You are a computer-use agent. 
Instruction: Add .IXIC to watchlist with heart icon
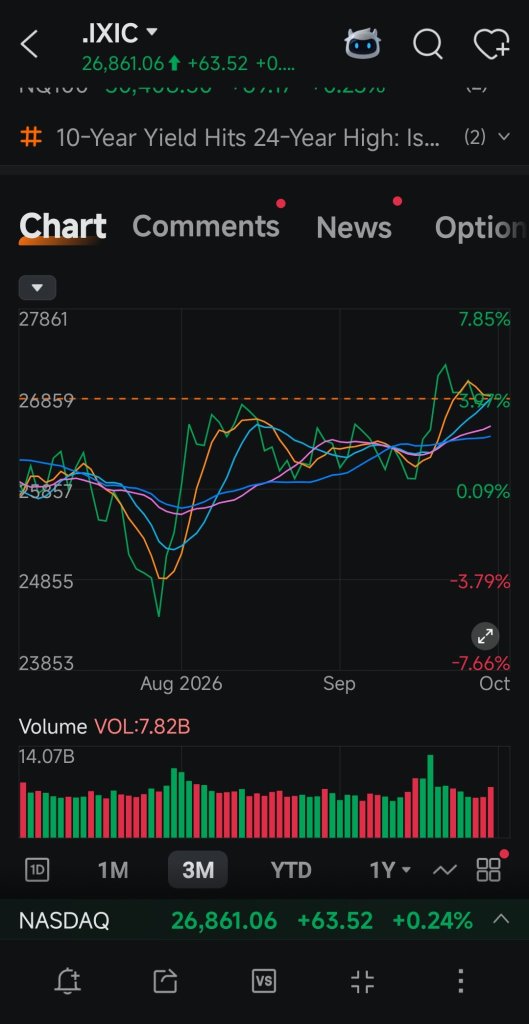[x=491, y=44]
